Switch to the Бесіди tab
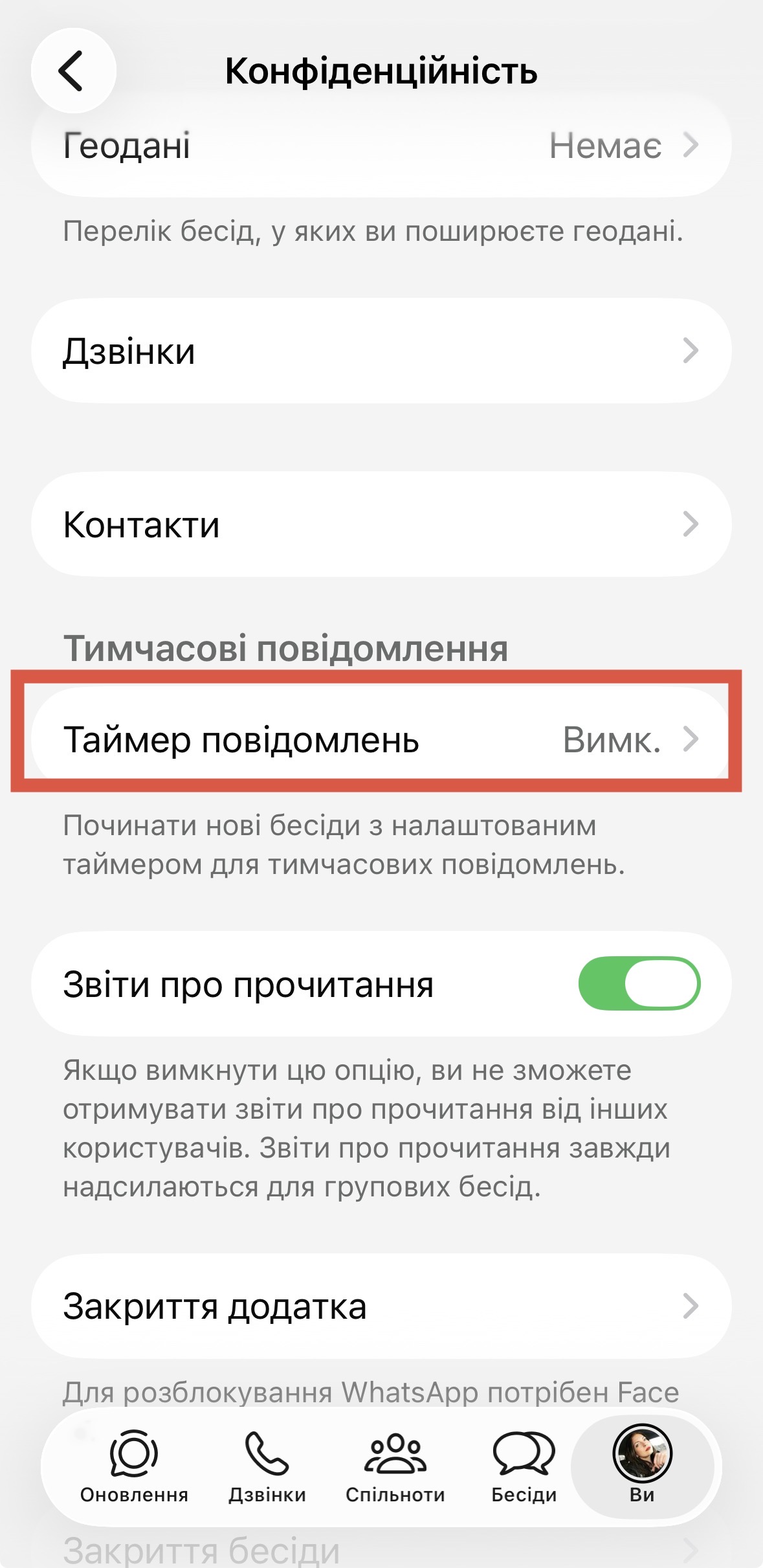 tap(524, 1466)
